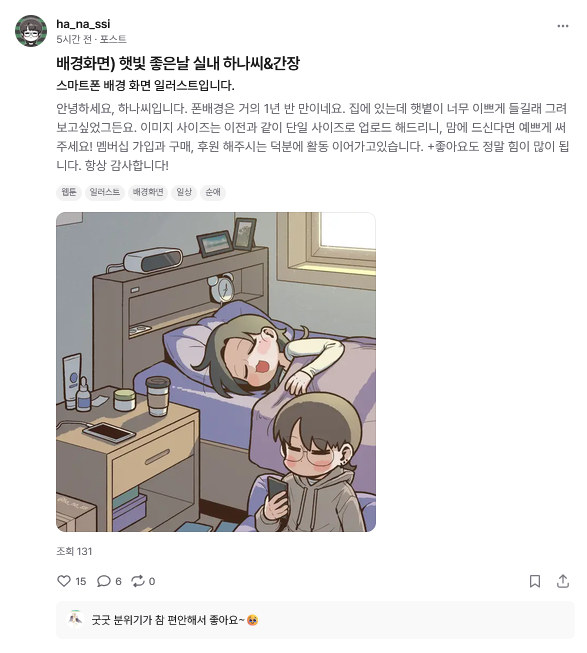This screenshot has width=587, height=653.
Task: Bookmark this post
Action: pos(535,581)
